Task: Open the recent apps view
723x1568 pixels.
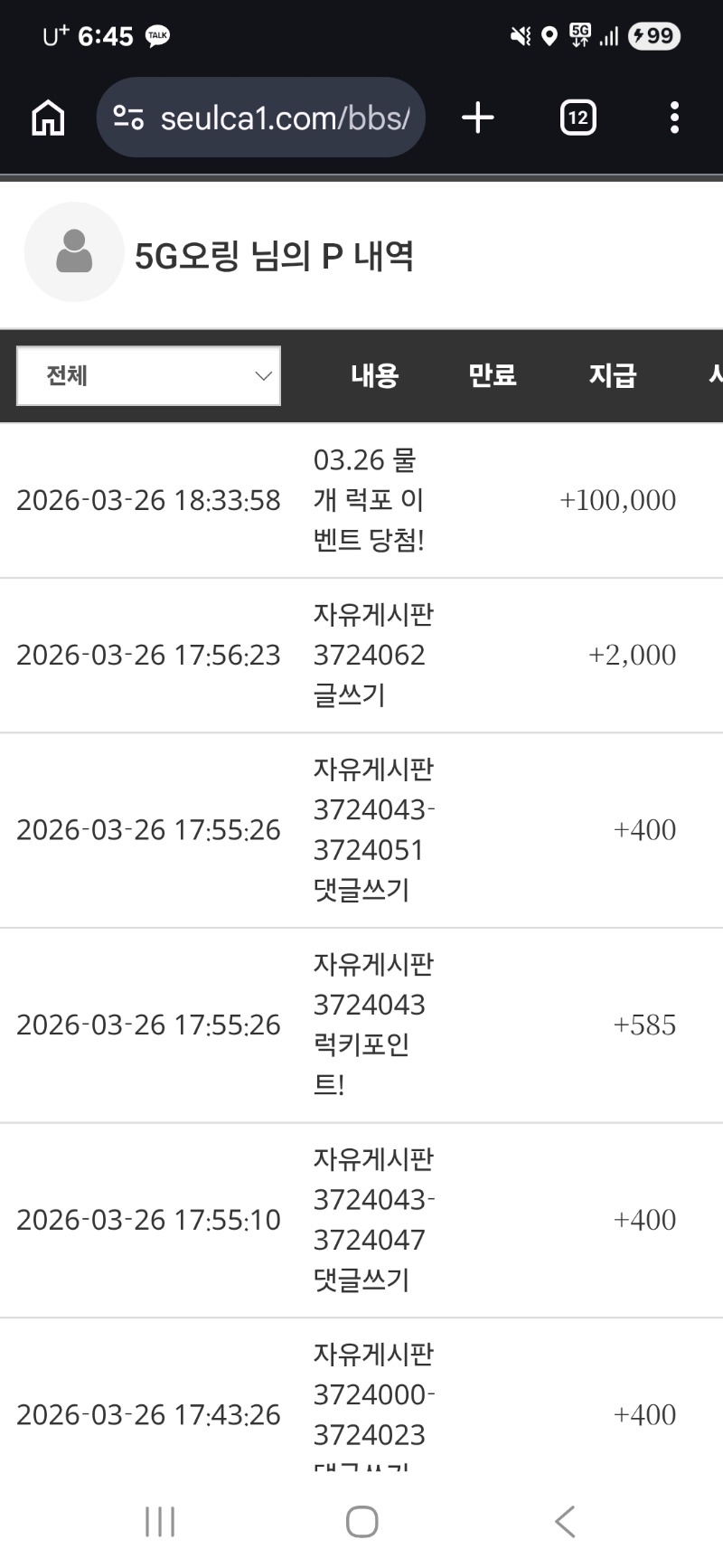Action: point(160,1522)
